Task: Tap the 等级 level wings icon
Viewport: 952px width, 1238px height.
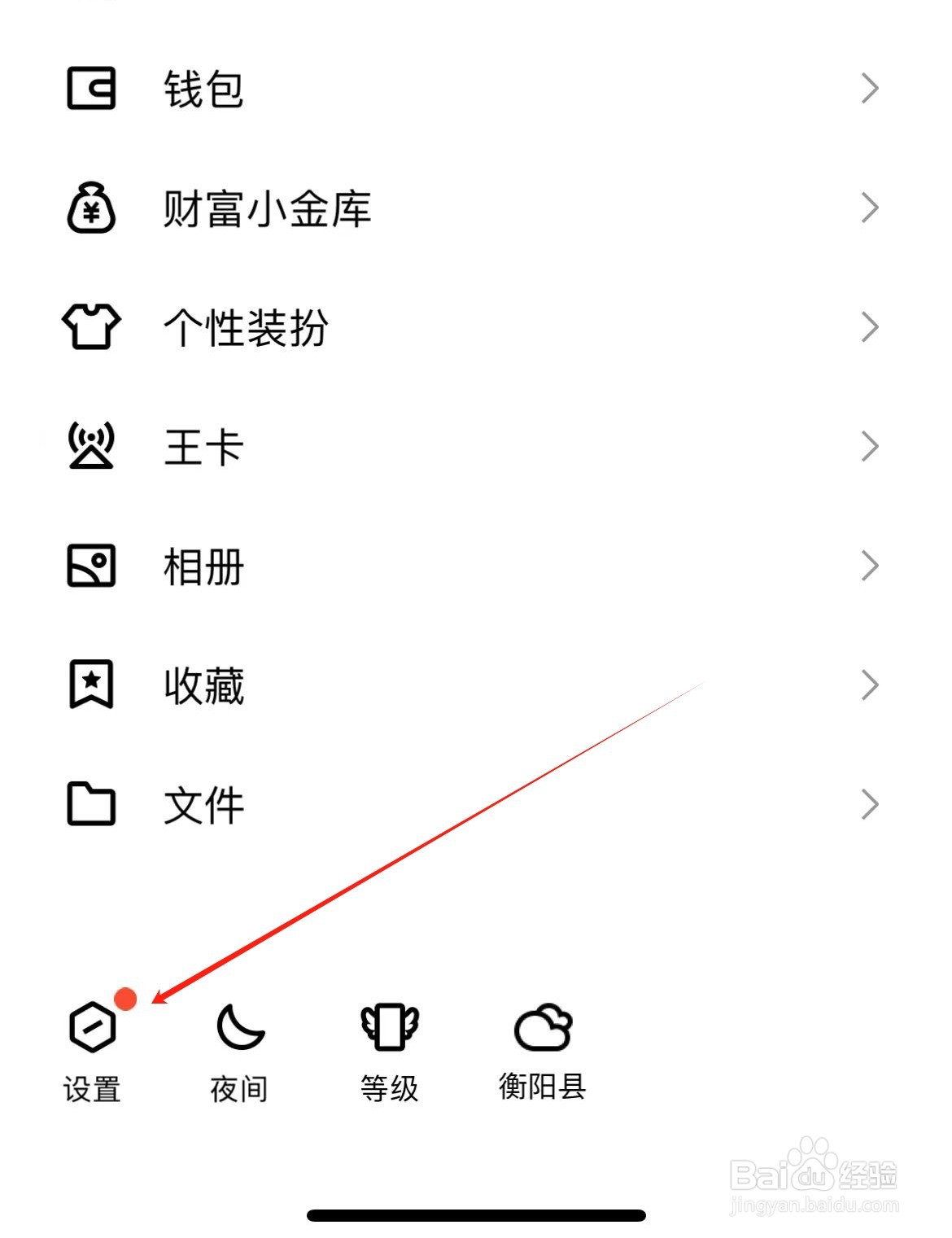Action: pyautogui.click(x=390, y=1028)
